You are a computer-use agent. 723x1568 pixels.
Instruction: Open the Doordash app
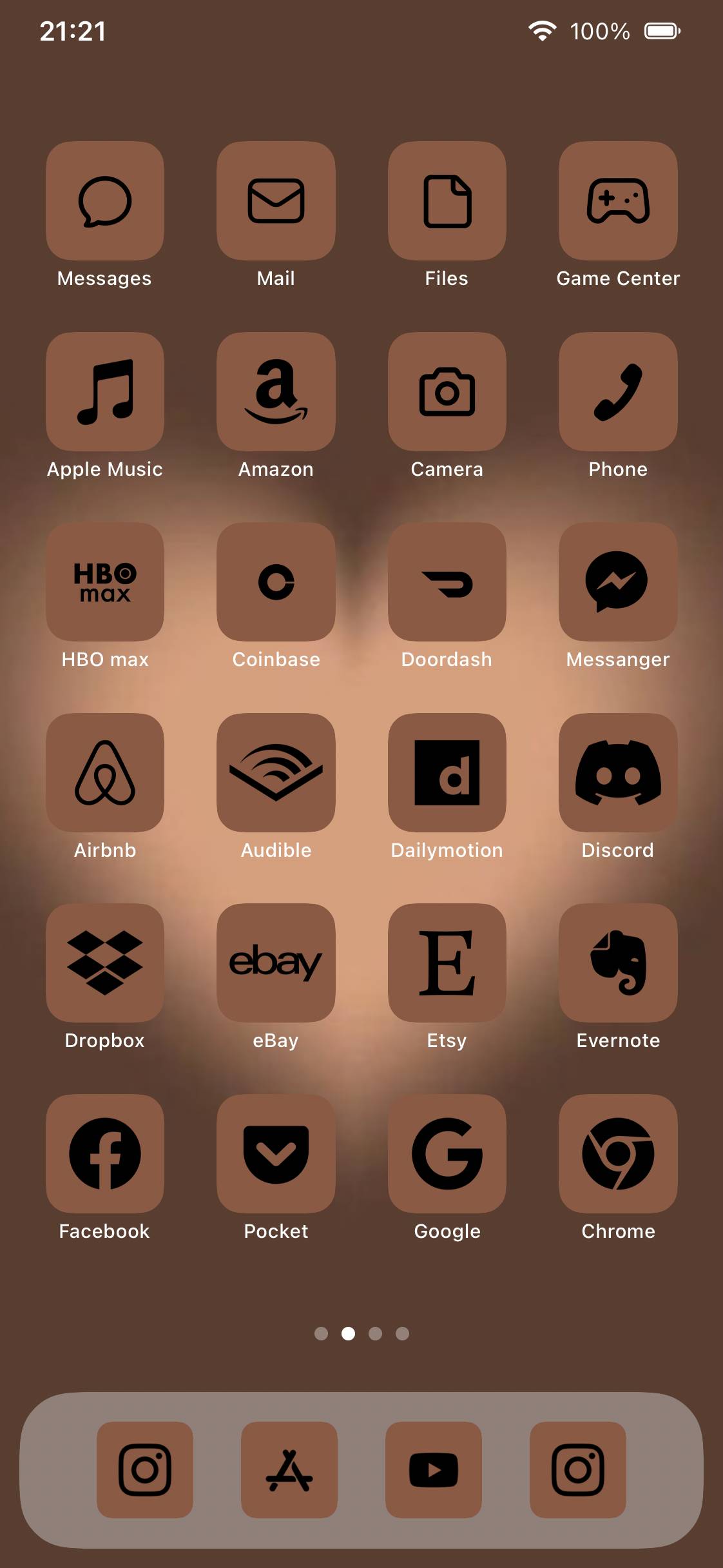[x=447, y=582]
